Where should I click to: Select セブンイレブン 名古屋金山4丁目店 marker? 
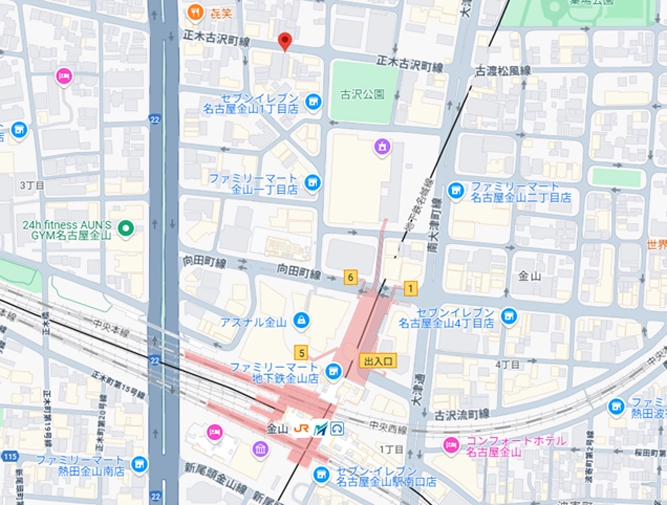pyautogui.click(x=509, y=317)
